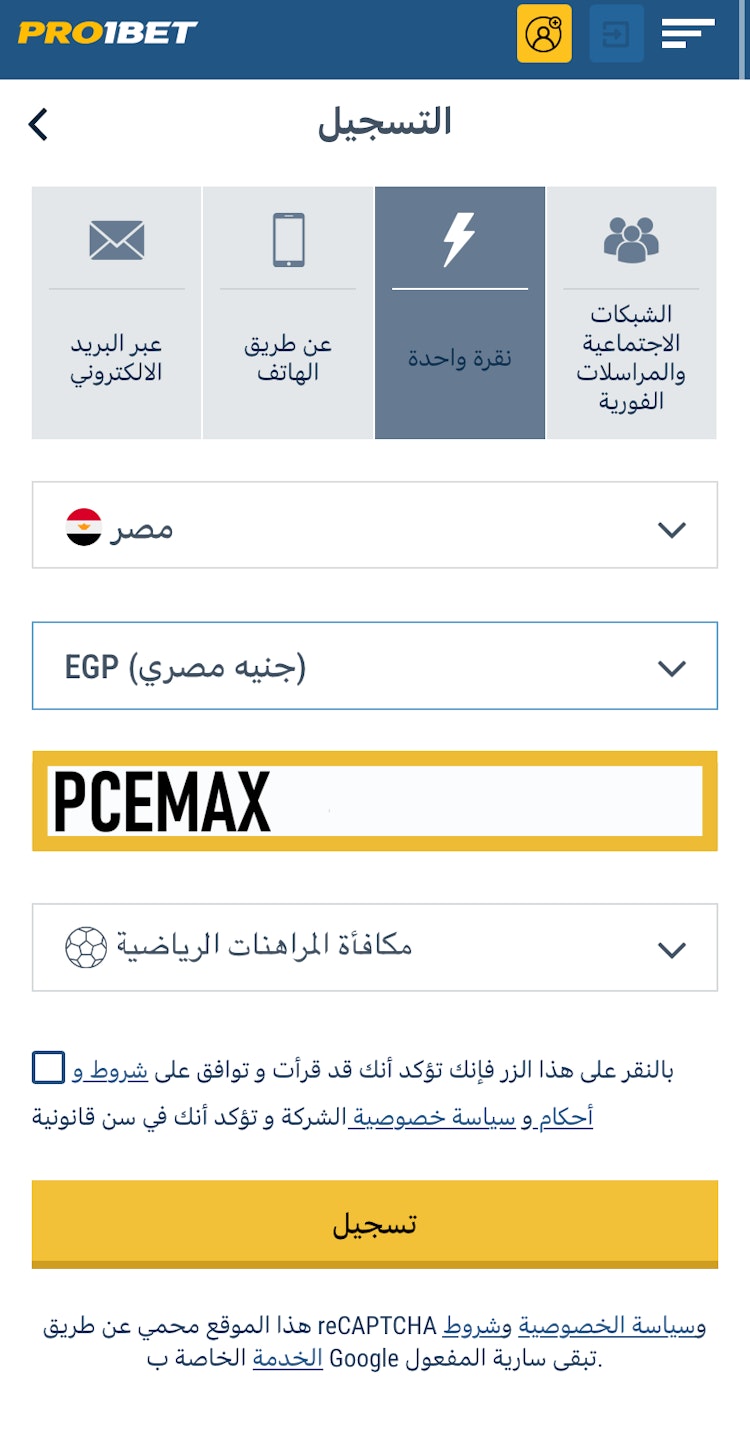Tap the promo code field PCEMAX
The image size is (750, 1432).
click(375, 801)
